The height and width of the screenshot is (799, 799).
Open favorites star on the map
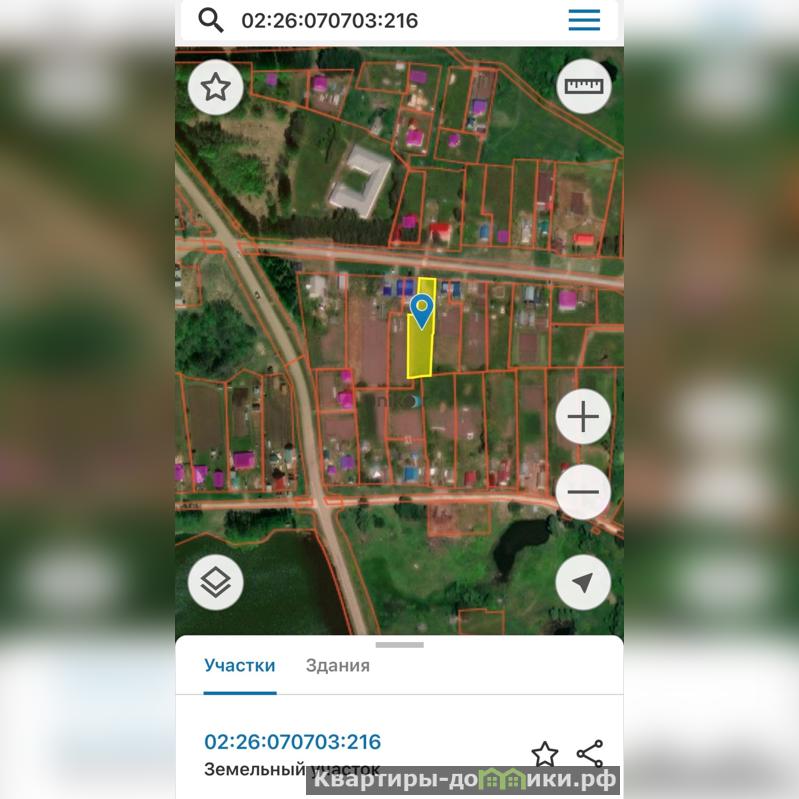click(216, 88)
